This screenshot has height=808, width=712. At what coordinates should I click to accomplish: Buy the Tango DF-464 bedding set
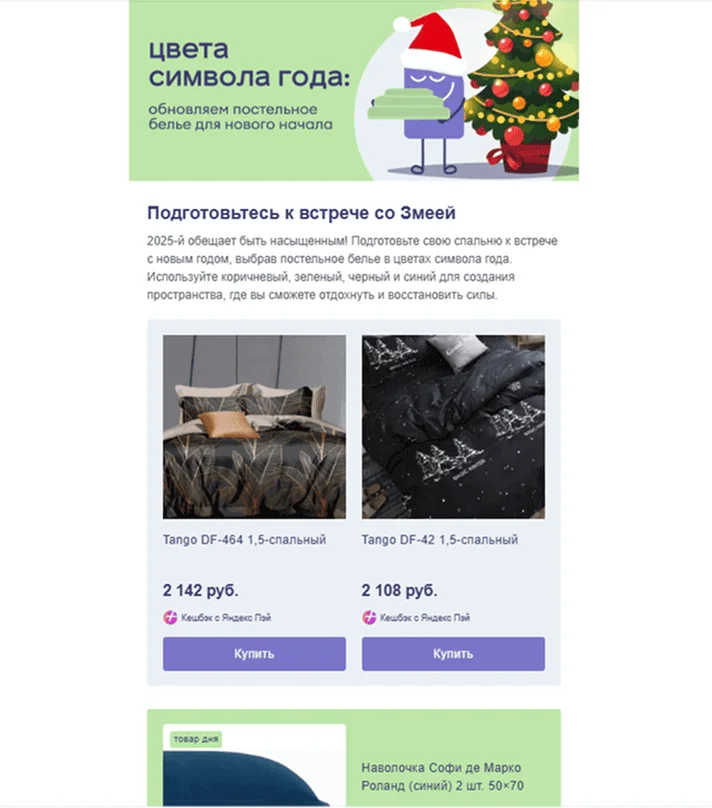pyautogui.click(x=254, y=654)
